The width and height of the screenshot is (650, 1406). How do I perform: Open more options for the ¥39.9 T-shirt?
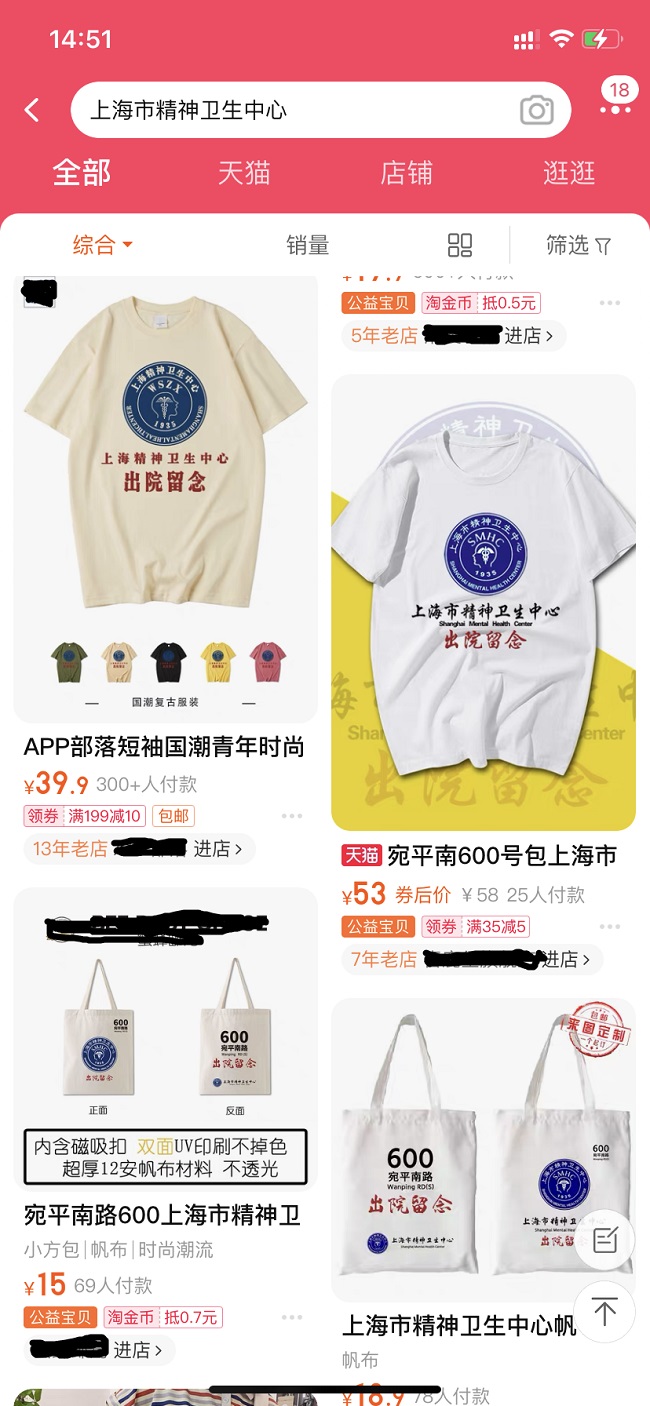coord(291,816)
